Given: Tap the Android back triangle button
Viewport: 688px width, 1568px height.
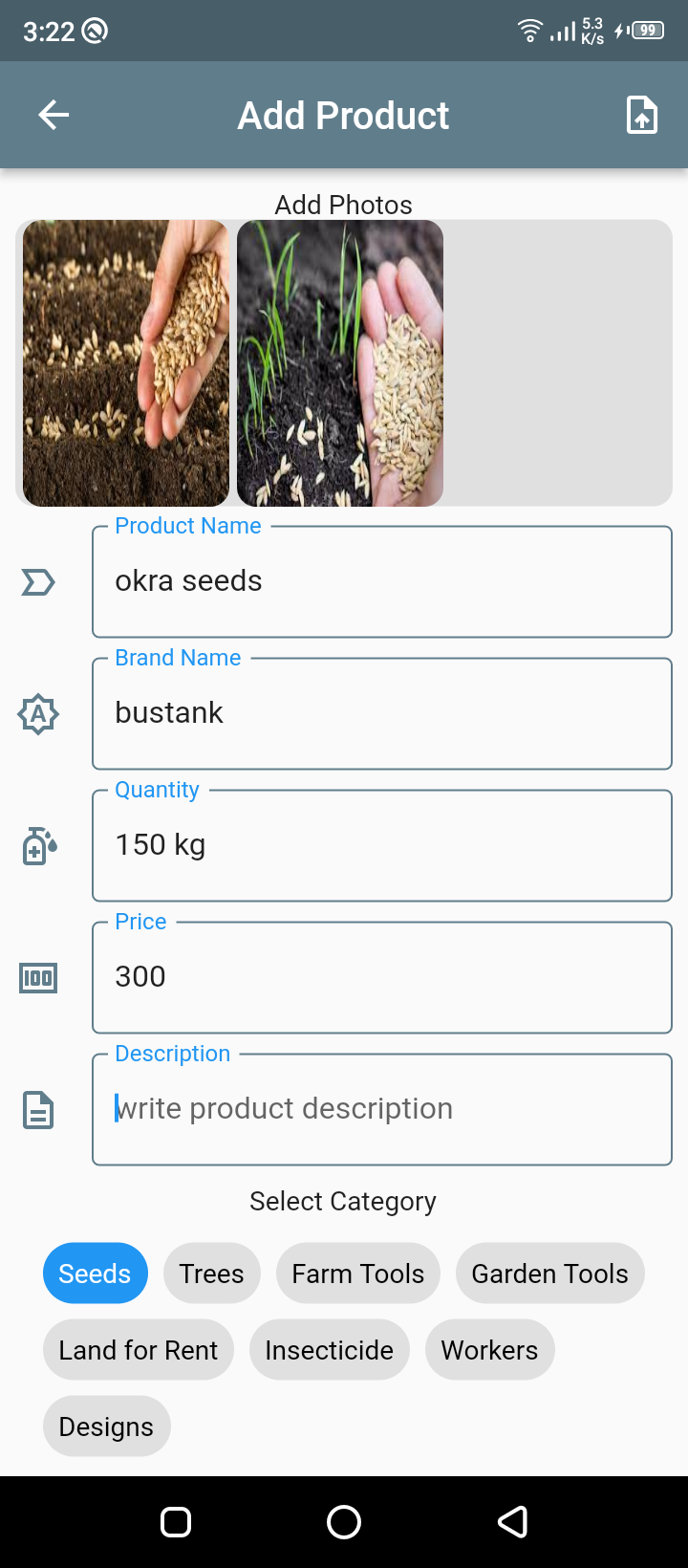Looking at the screenshot, I should (513, 1521).
